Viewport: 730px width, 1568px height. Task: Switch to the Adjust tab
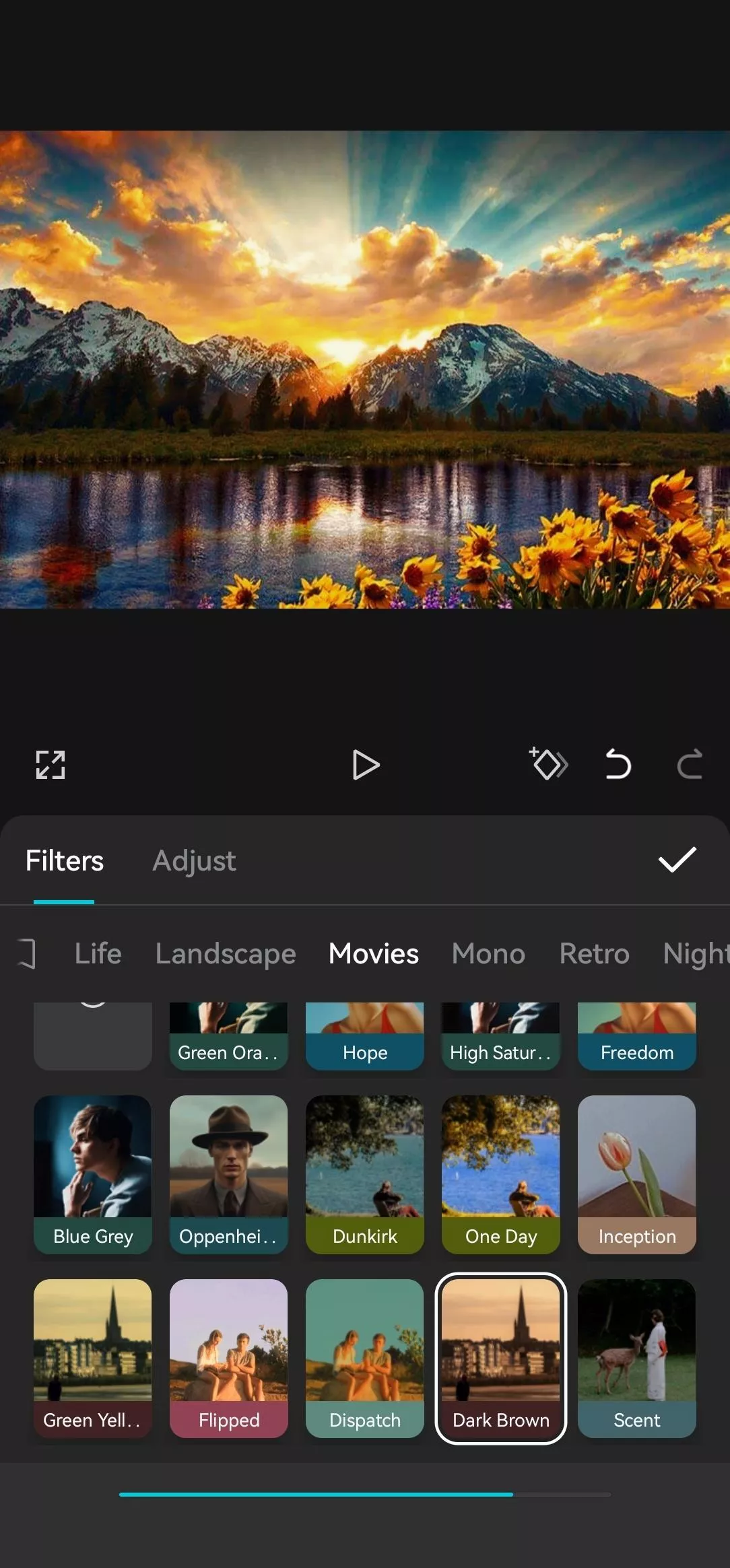tap(194, 861)
